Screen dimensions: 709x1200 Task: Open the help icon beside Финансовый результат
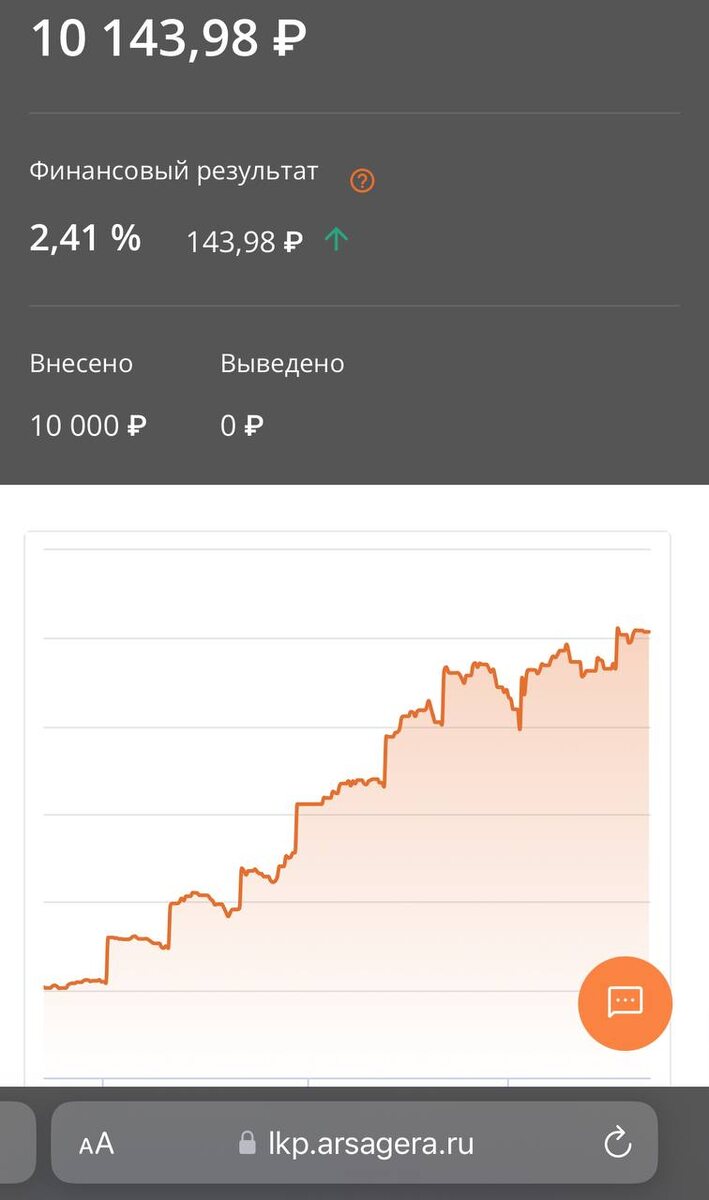pos(362,181)
